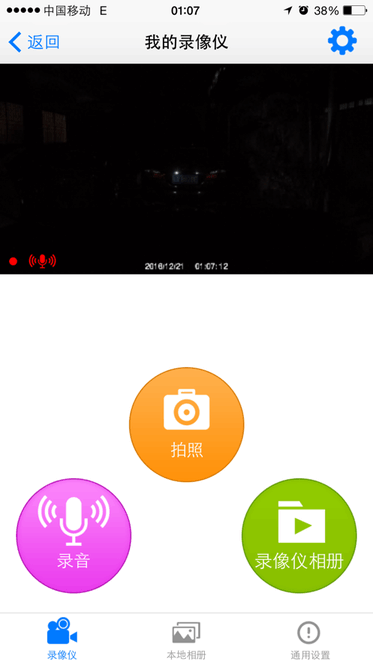Open the 录像仪相册 album
The width and height of the screenshot is (373, 662).
tap(299, 535)
